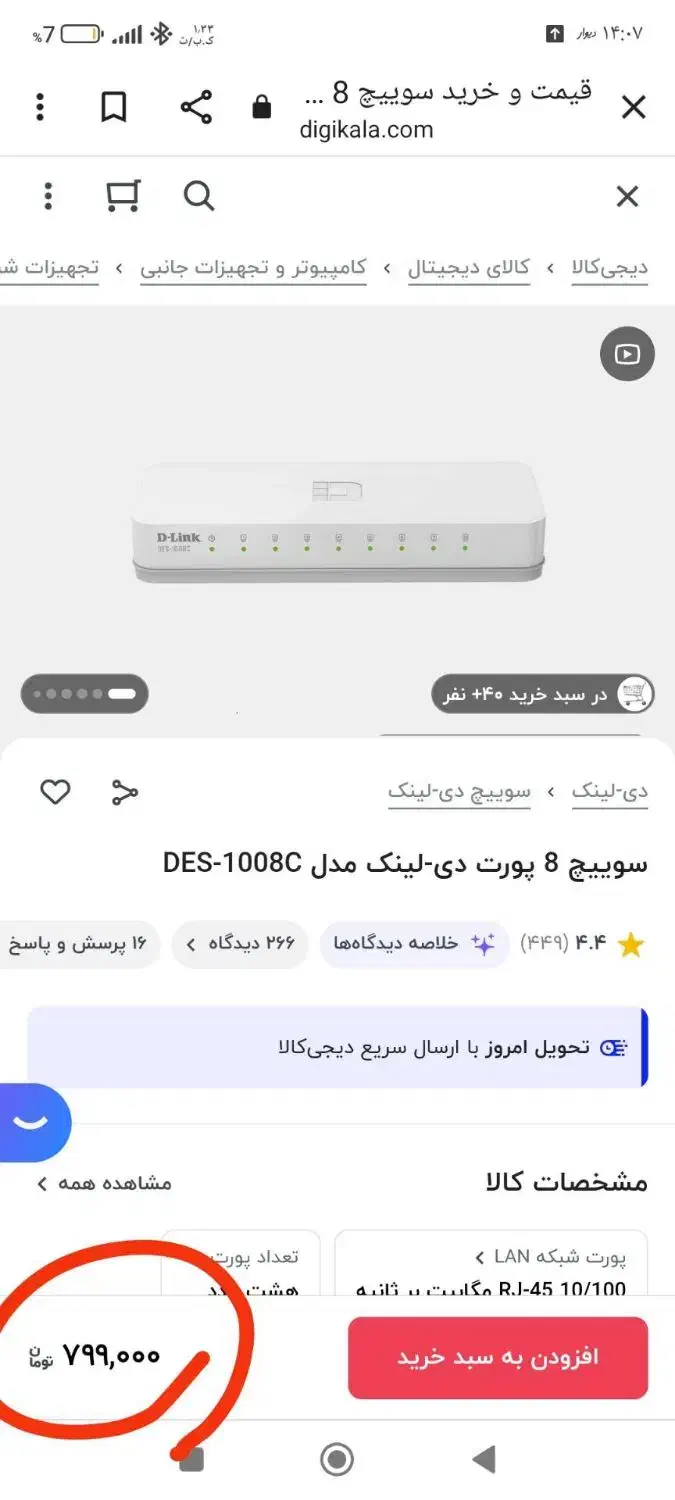Close the Digikala product page
Image resolution: width=675 pixels, height=1500 pixels.
click(x=627, y=197)
